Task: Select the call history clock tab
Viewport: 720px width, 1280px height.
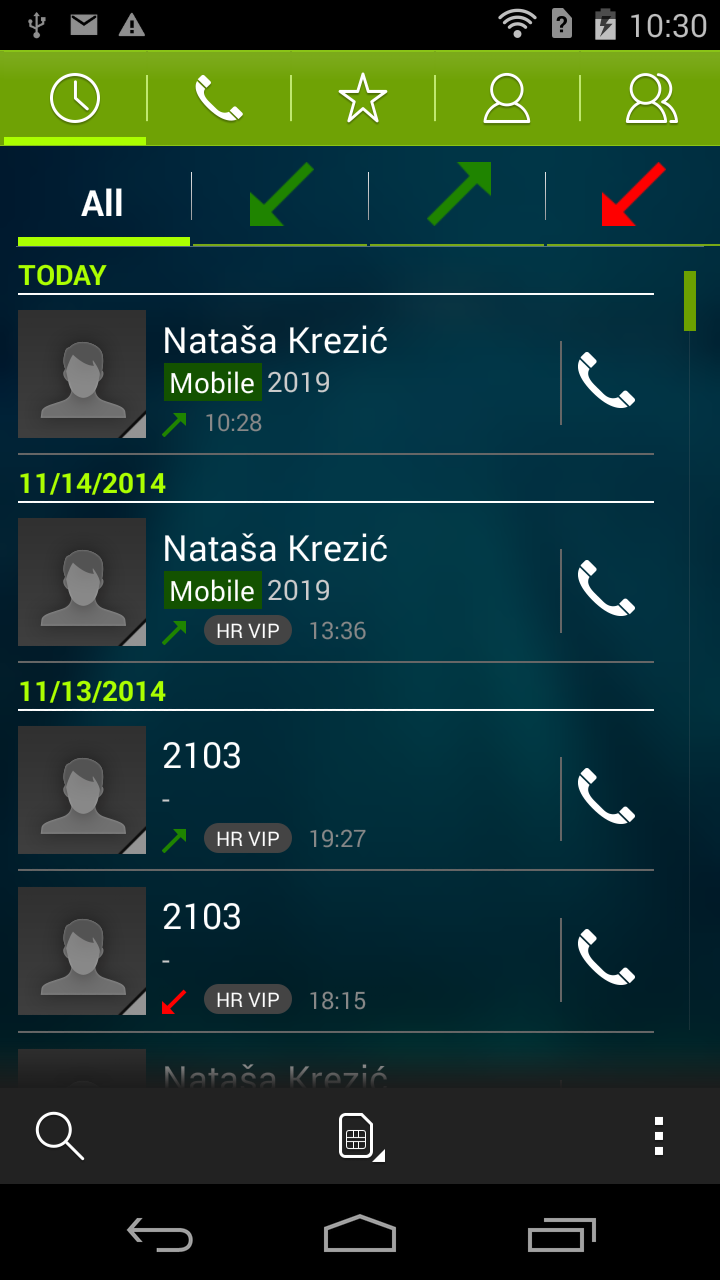Action: pyautogui.click(x=75, y=98)
